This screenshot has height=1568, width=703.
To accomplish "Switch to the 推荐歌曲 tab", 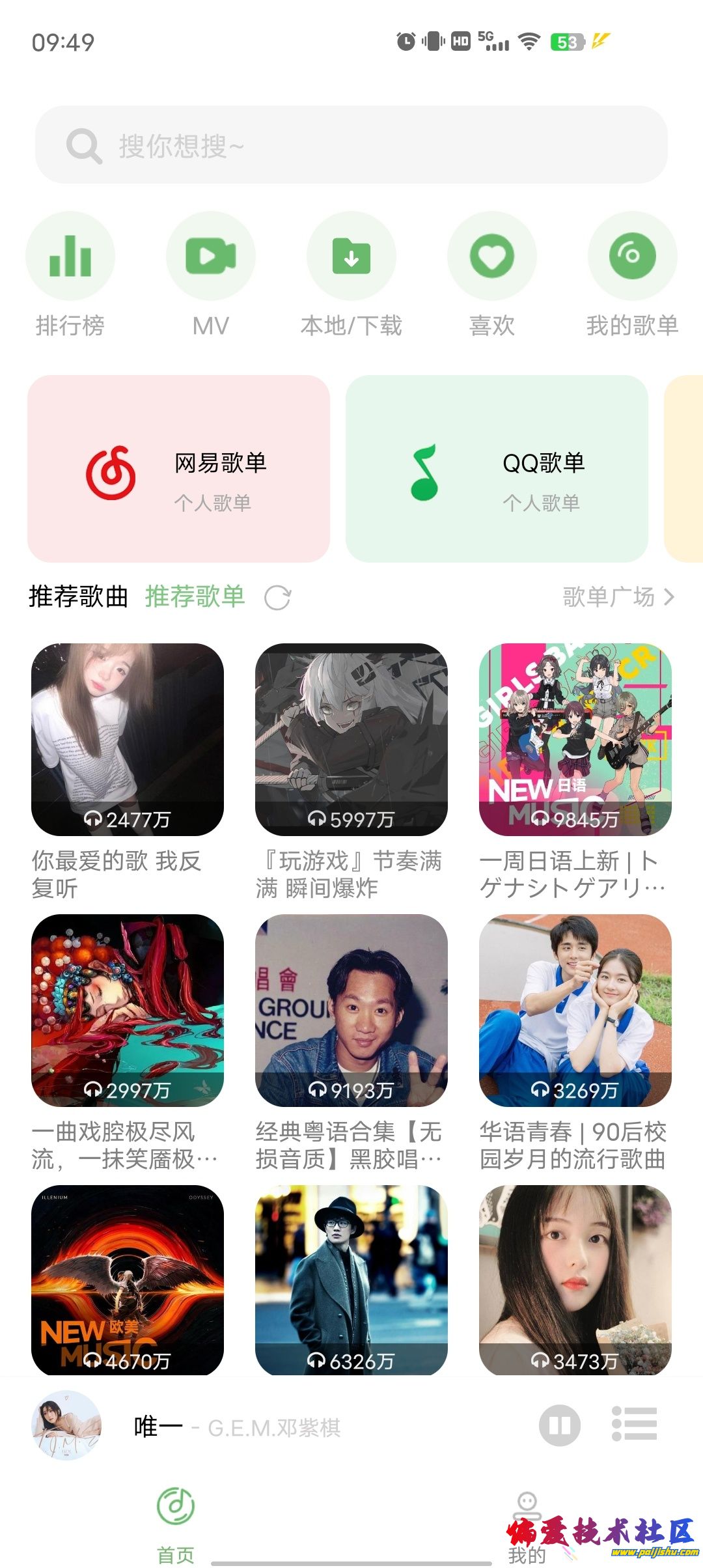I will 78,596.
